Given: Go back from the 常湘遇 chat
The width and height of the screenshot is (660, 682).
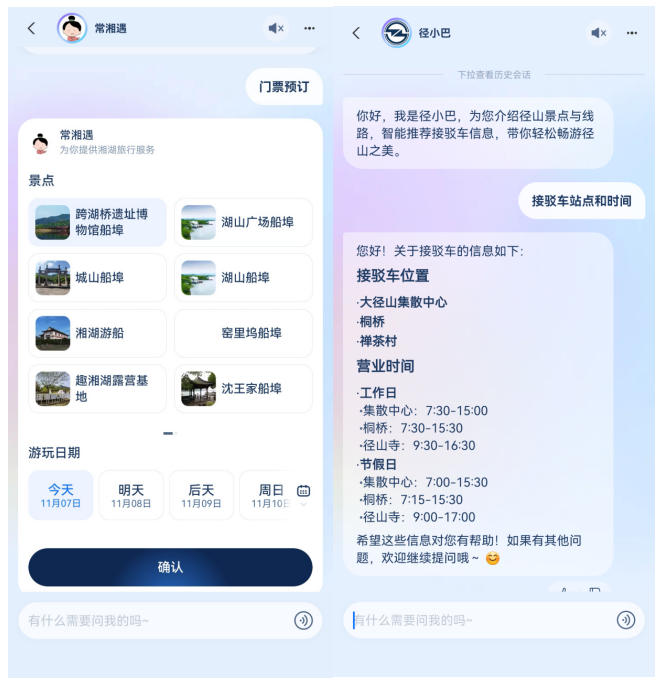Looking at the screenshot, I should click(x=31, y=28).
